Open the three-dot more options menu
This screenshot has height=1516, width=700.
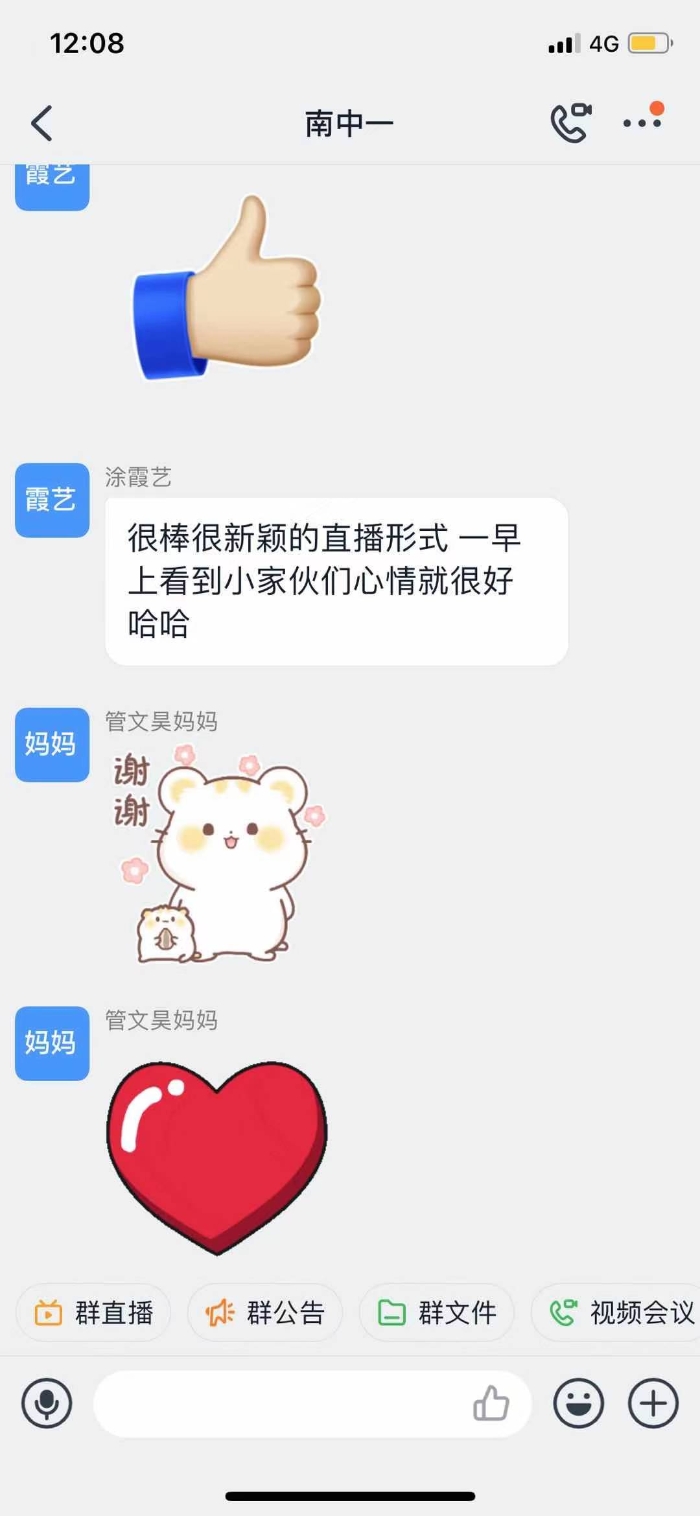coord(642,123)
